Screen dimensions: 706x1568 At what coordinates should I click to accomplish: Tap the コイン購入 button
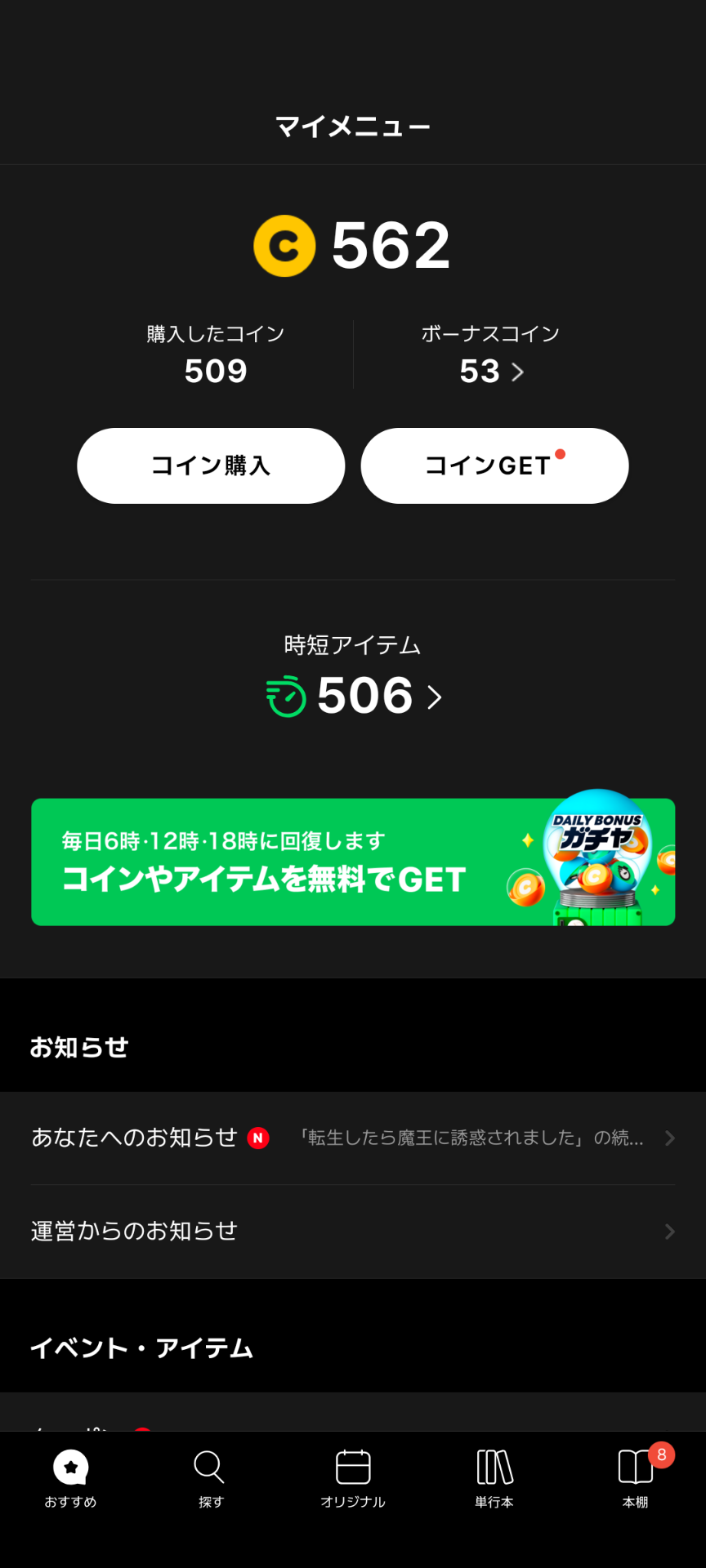coord(211,465)
